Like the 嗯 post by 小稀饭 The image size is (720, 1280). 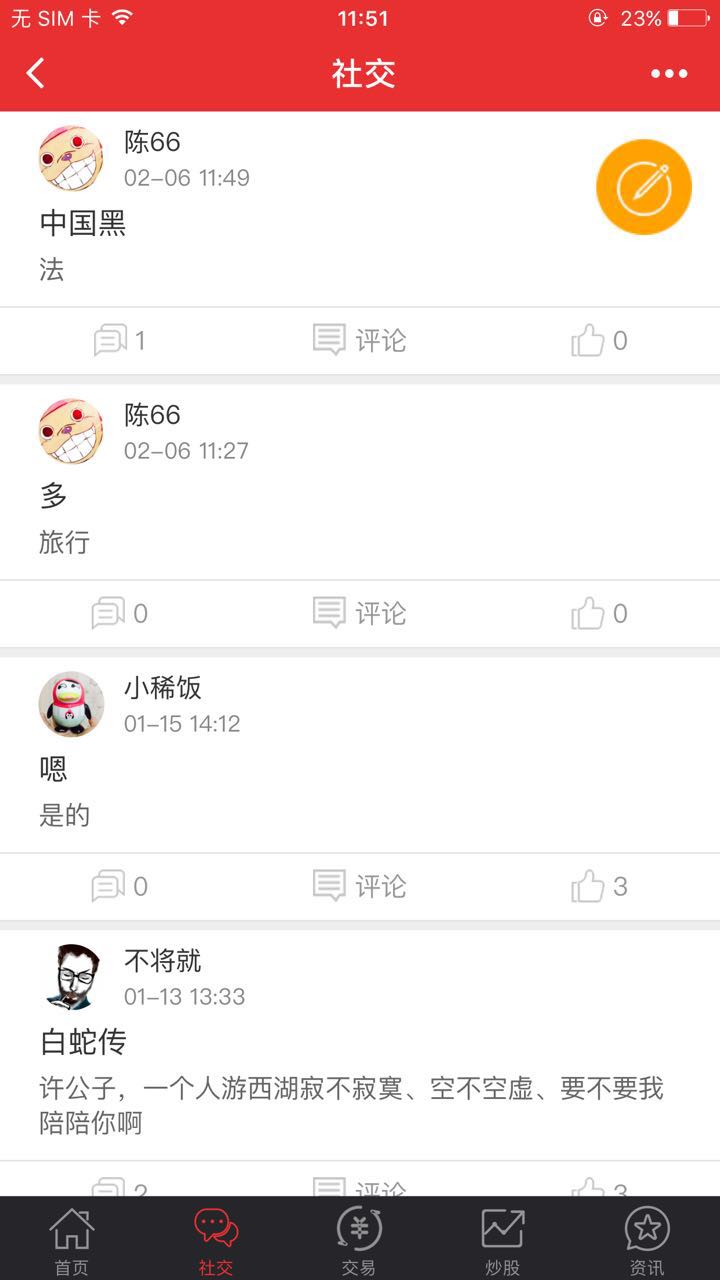point(599,886)
